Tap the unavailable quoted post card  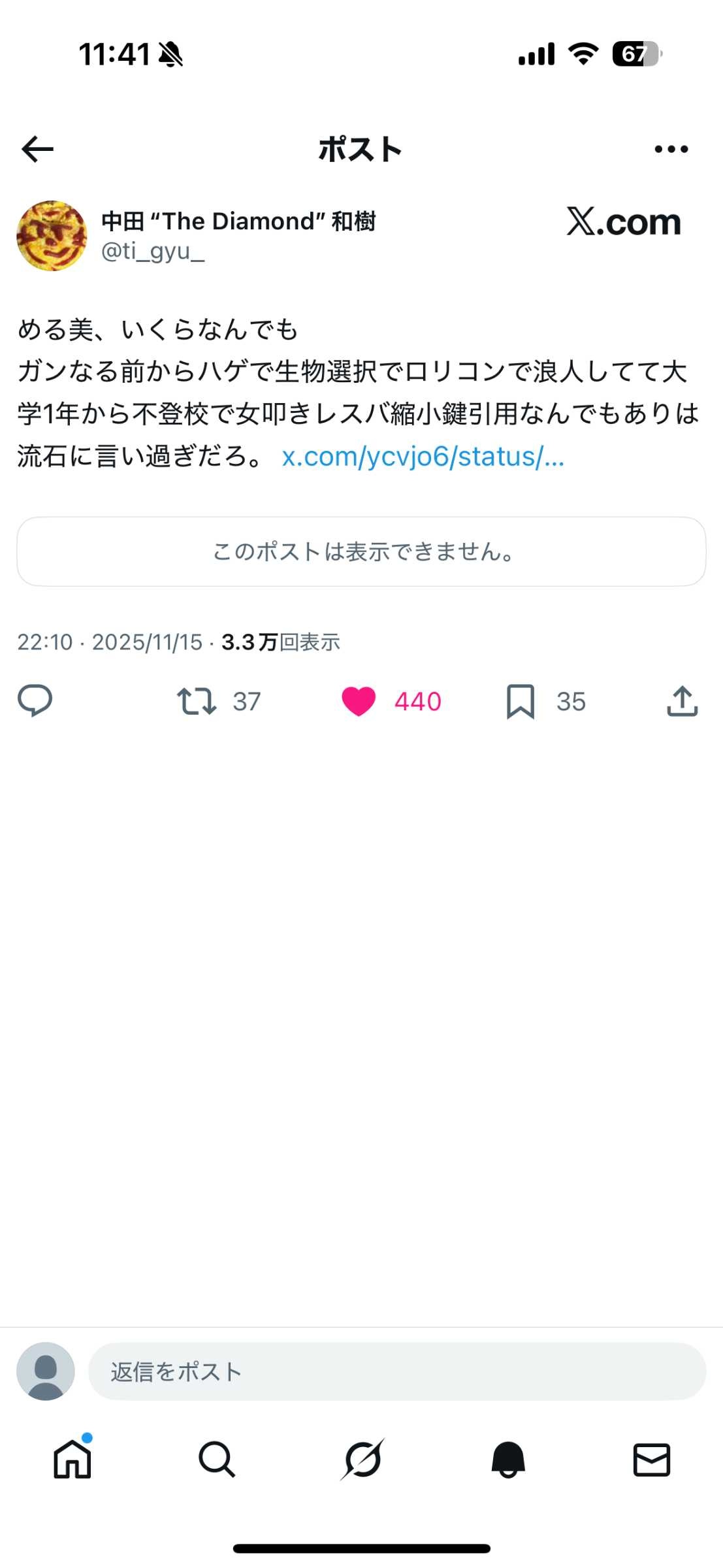361,551
